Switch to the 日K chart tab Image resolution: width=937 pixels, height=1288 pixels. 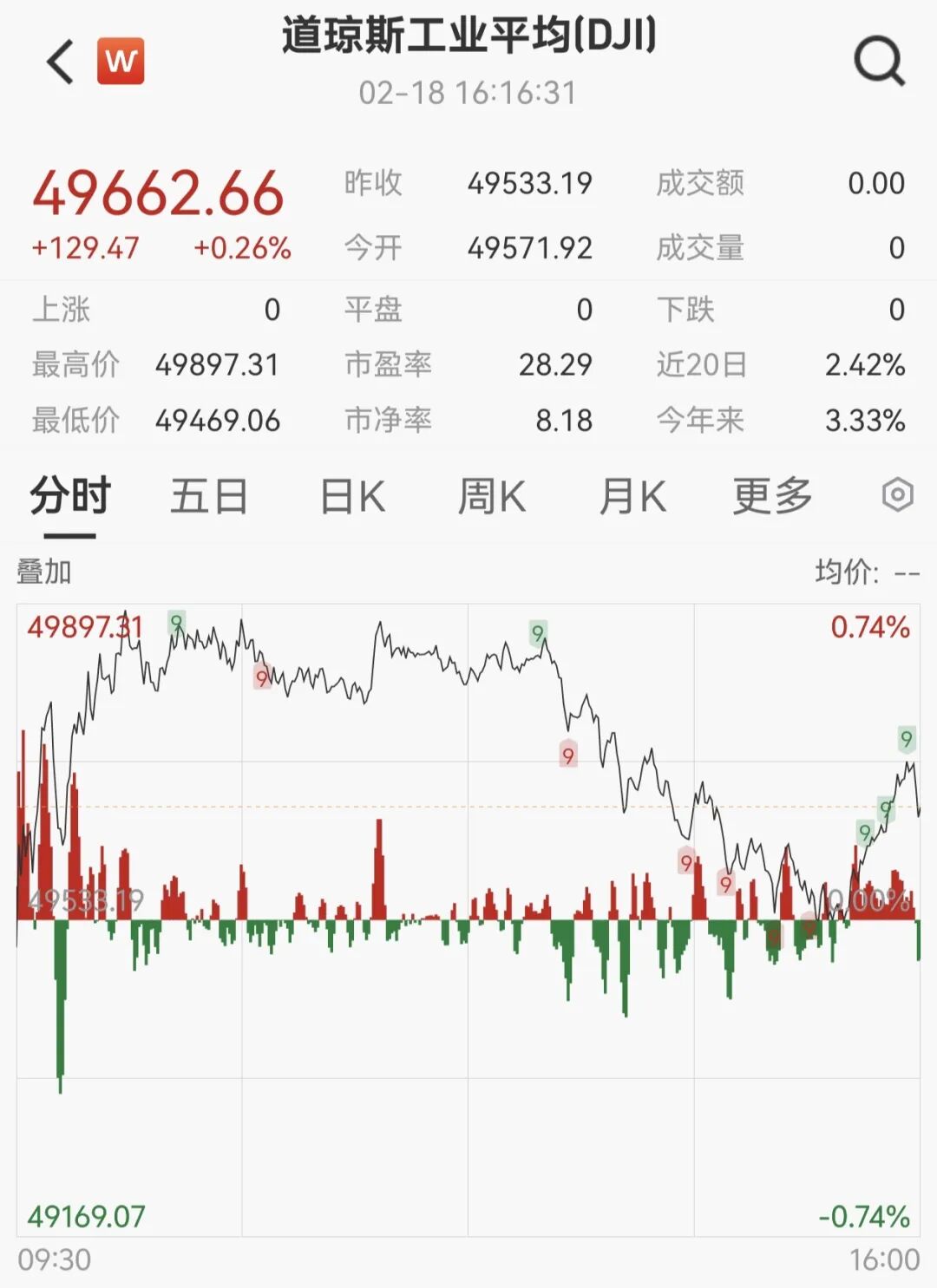pyautogui.click(x=352, y=497)
